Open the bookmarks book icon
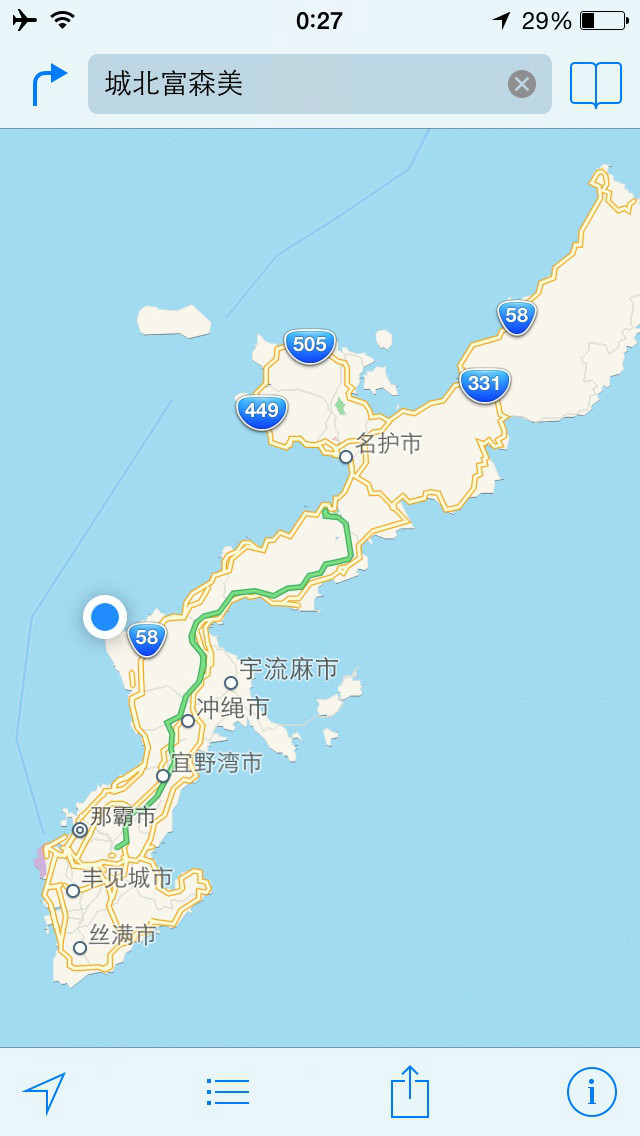Screen dimensions: 640x1136 click(x=595, y=84)
